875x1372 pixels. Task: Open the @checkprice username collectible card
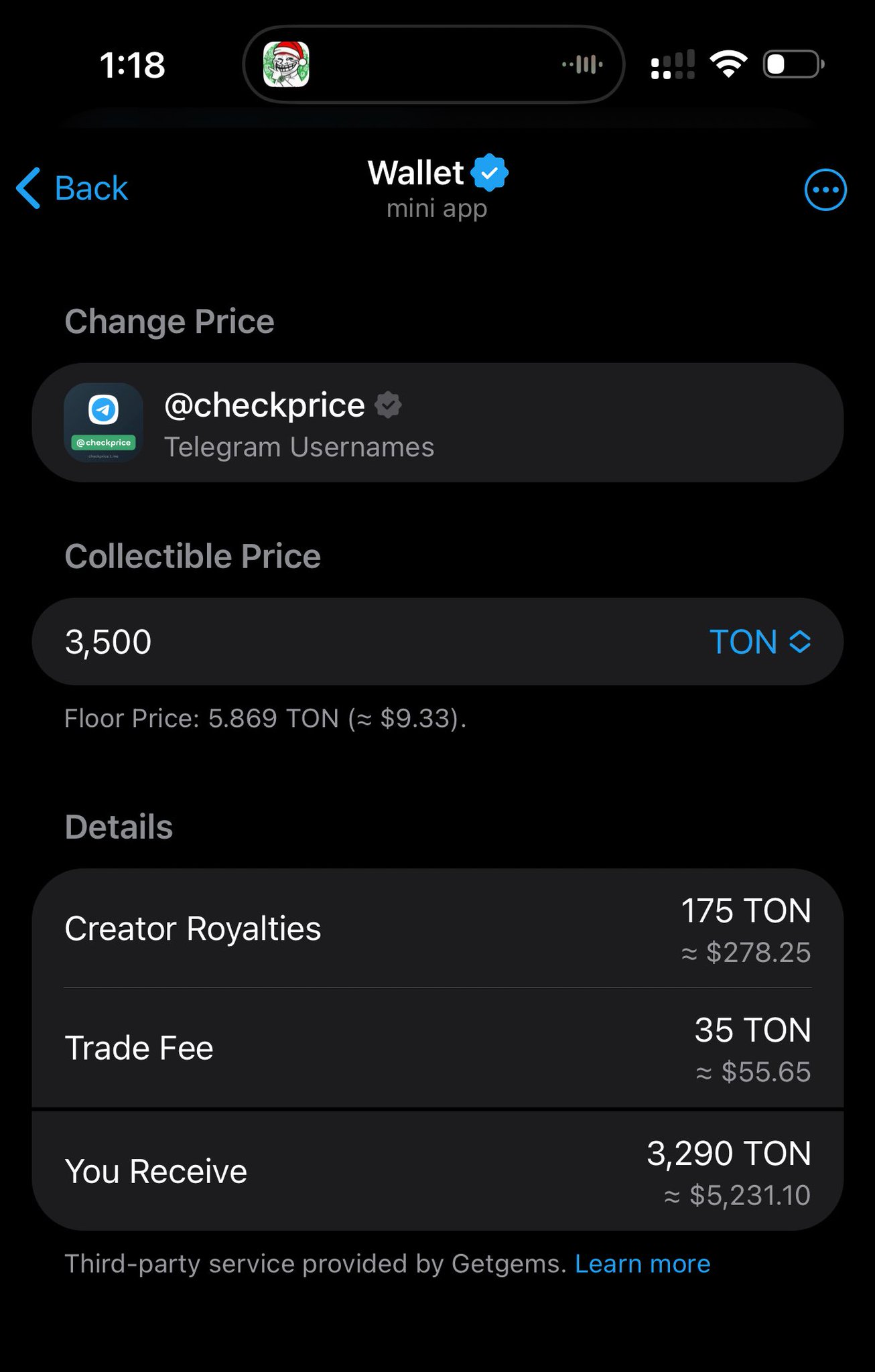point(437,423)
